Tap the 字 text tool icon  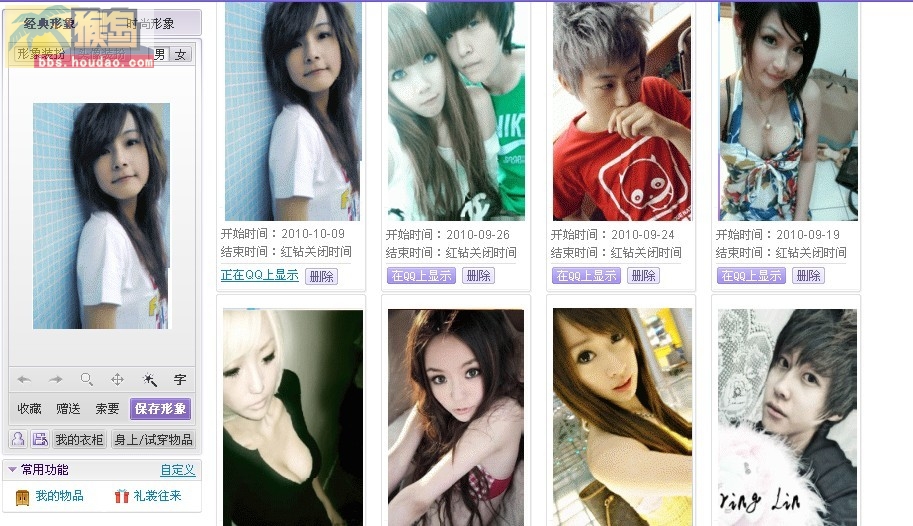(180, 380)
